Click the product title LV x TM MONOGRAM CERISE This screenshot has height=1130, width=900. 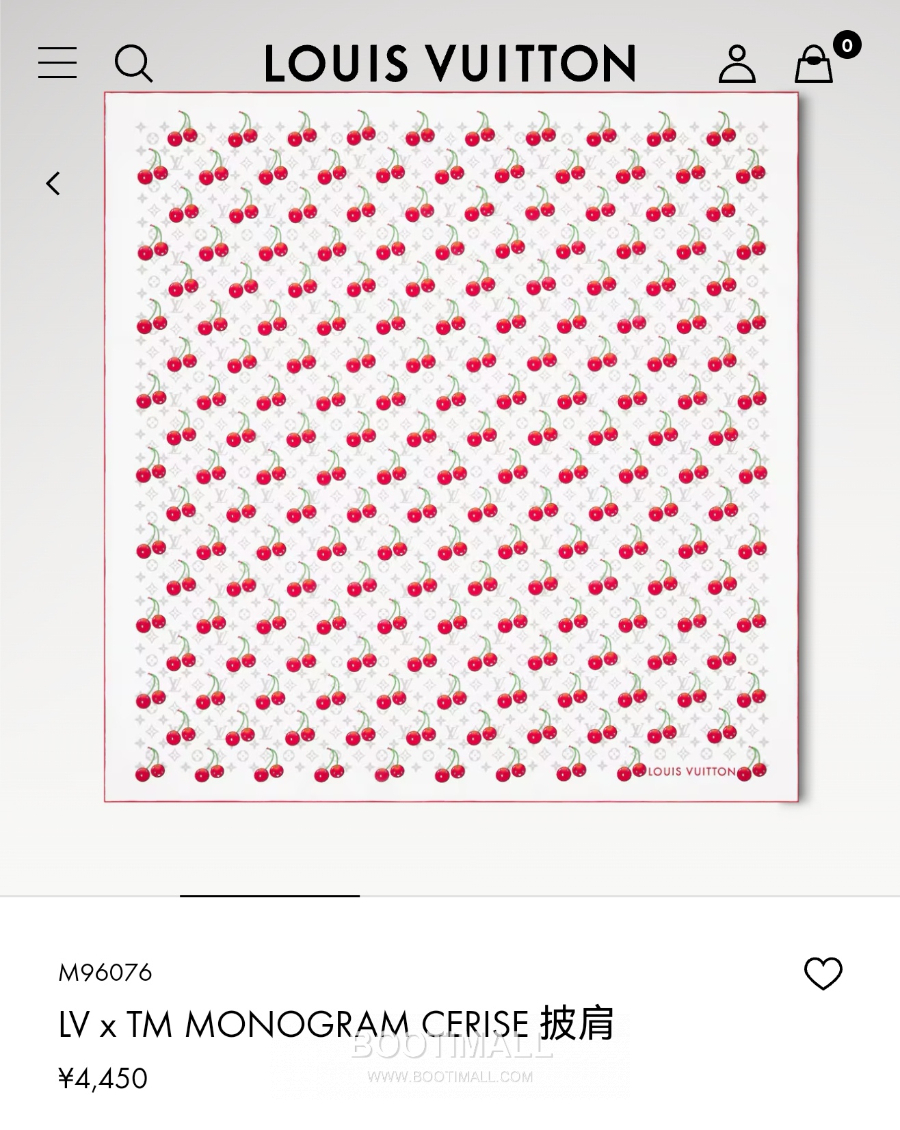335,1024
